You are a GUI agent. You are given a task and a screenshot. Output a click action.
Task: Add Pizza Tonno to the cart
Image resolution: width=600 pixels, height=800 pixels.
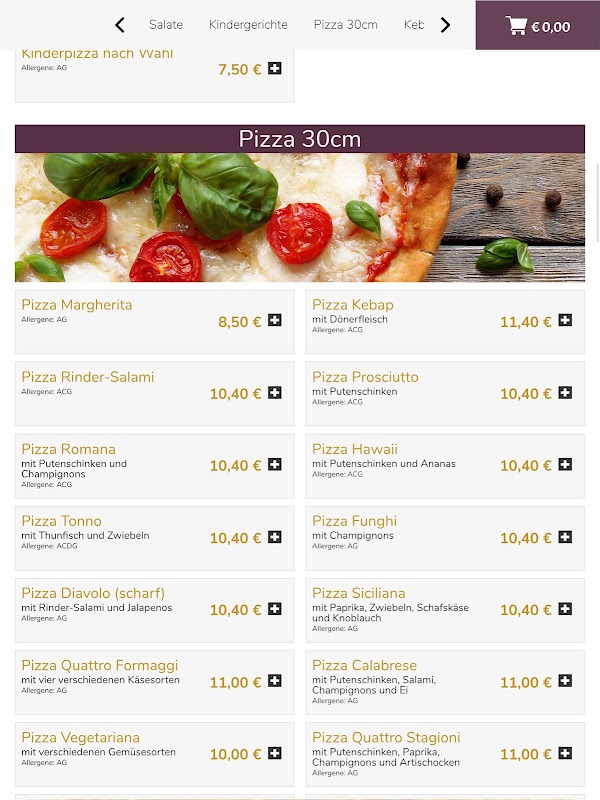pos(275,537)
